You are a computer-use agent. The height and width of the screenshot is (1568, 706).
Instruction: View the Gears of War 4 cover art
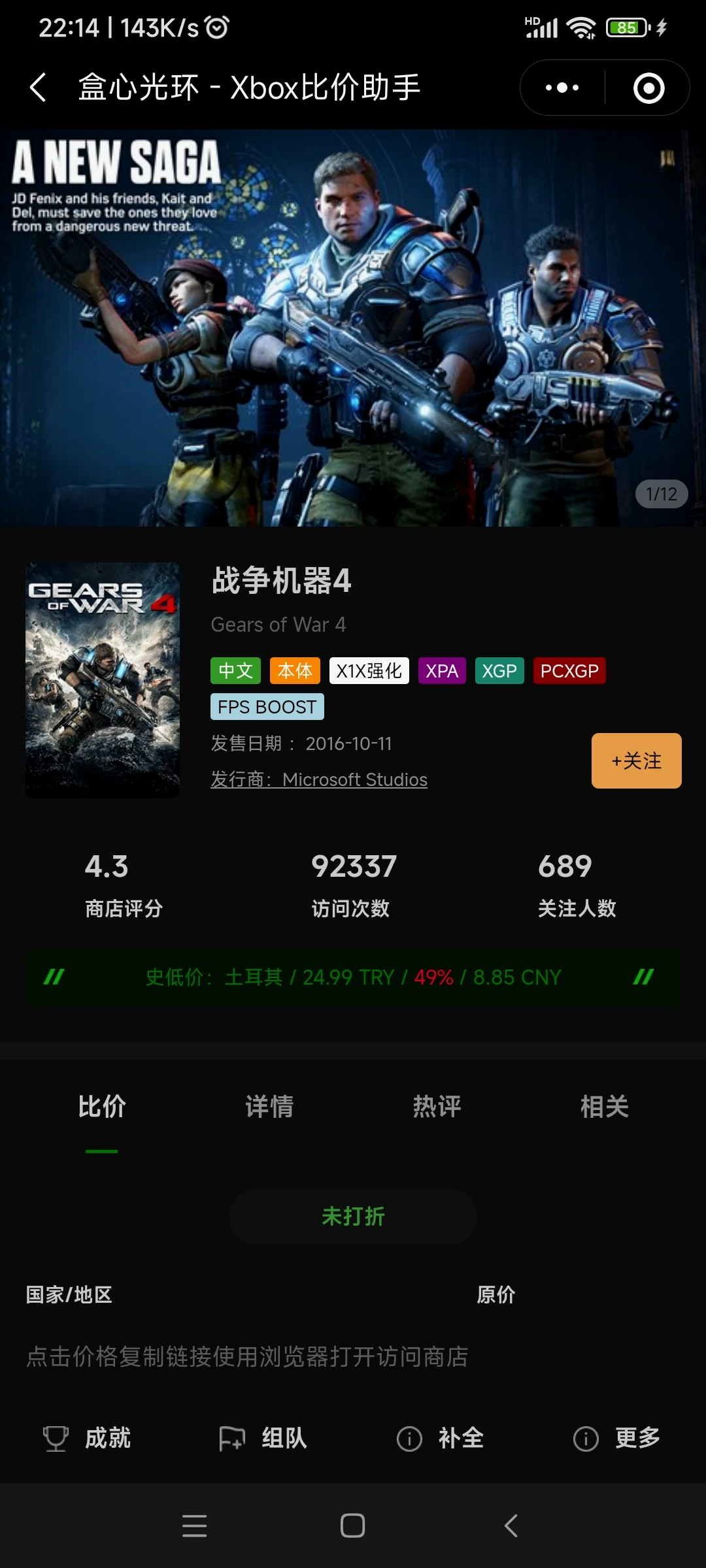click(x=103, y=679)
